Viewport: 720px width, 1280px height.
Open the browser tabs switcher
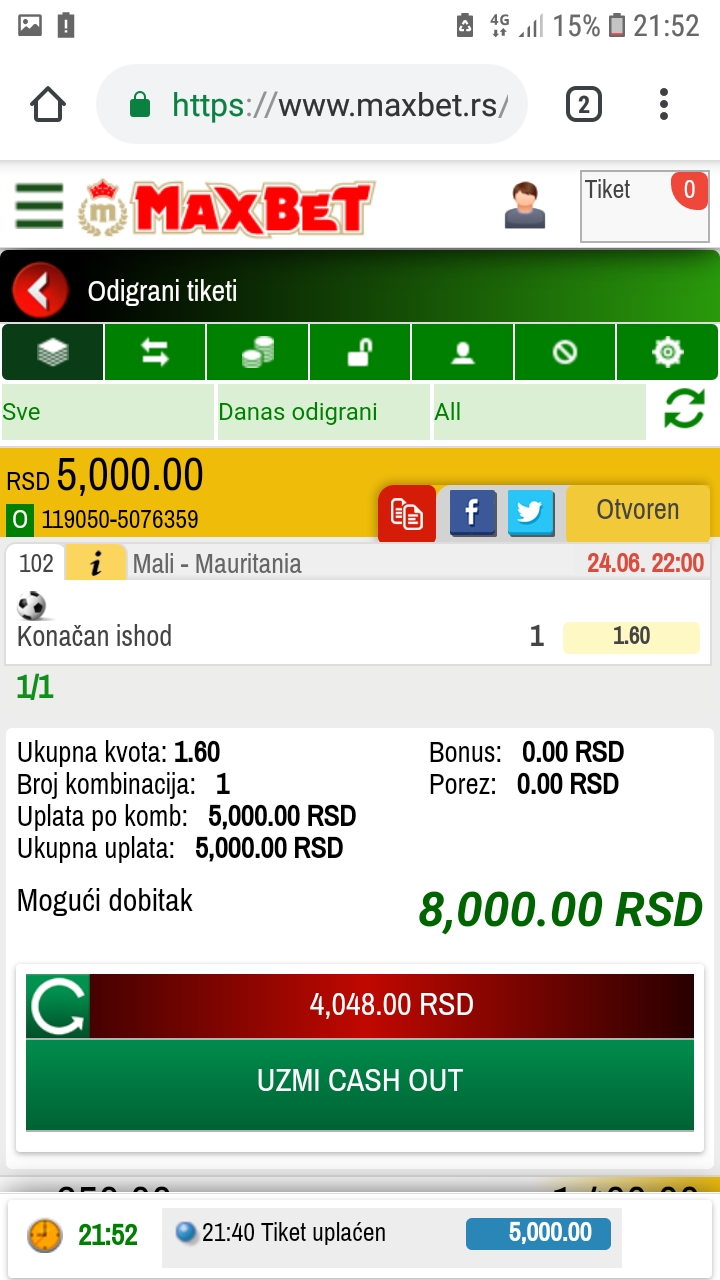pos(583,104)
